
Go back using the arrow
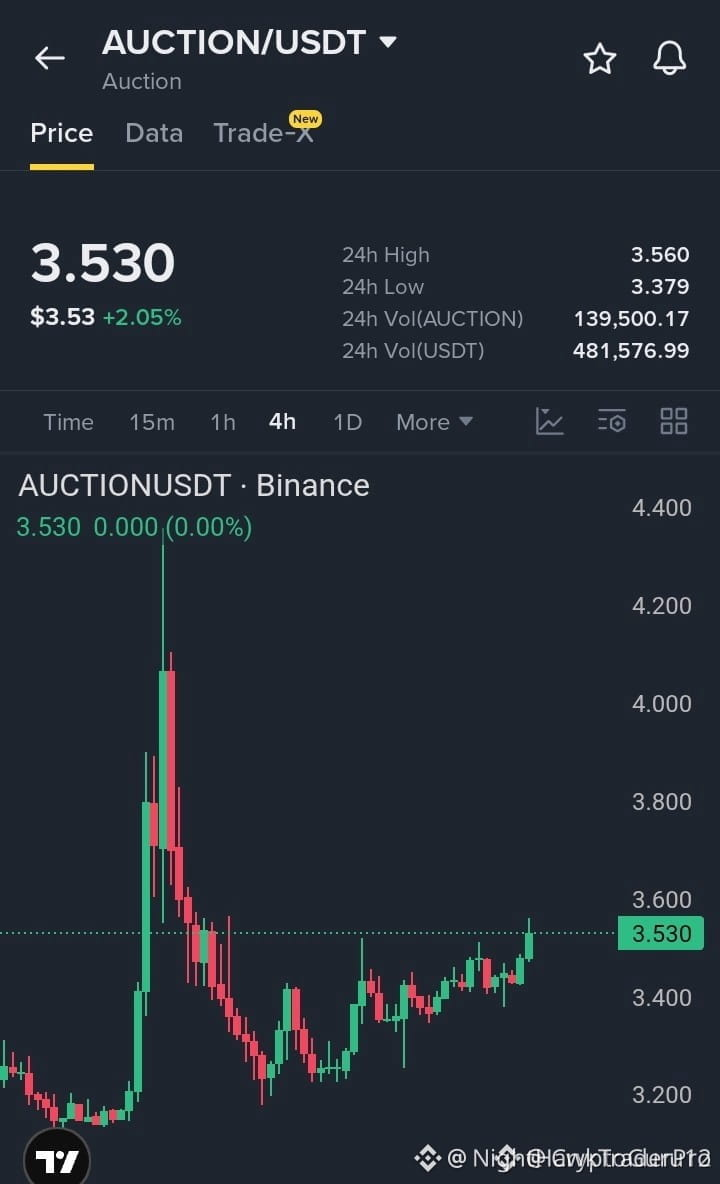click(x=50, y=57)
